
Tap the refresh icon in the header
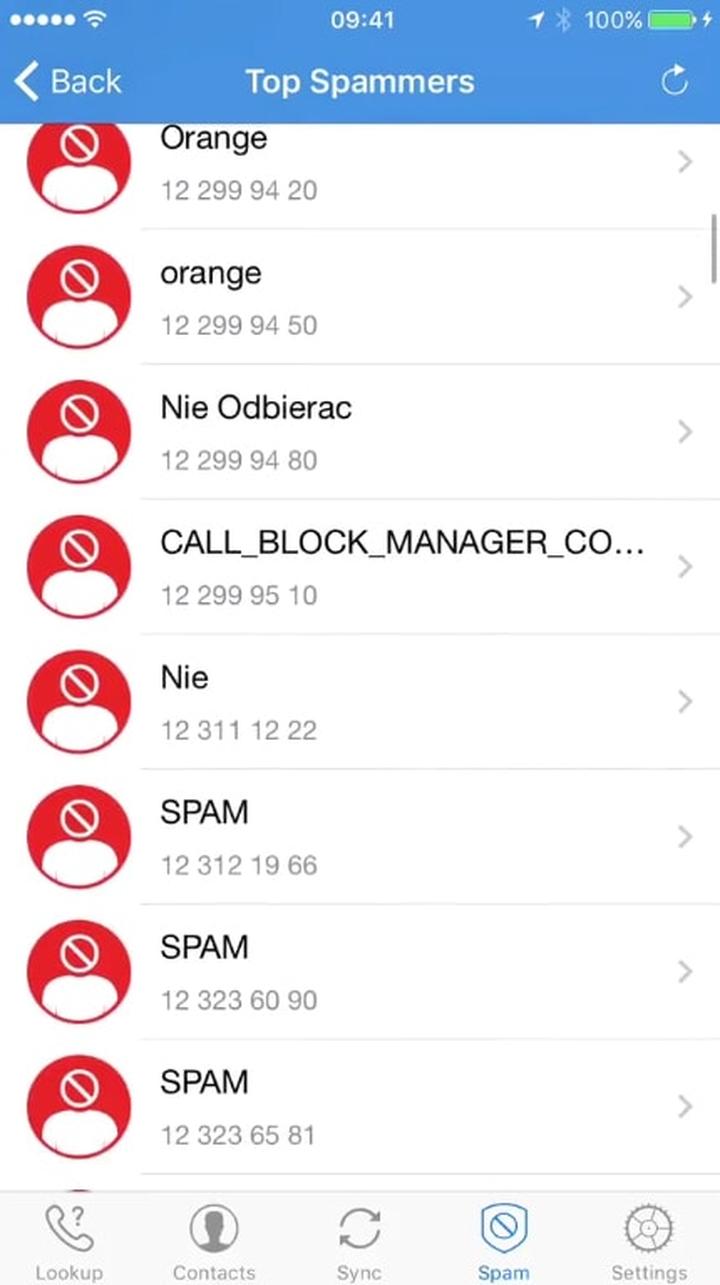tap(676, 81)
